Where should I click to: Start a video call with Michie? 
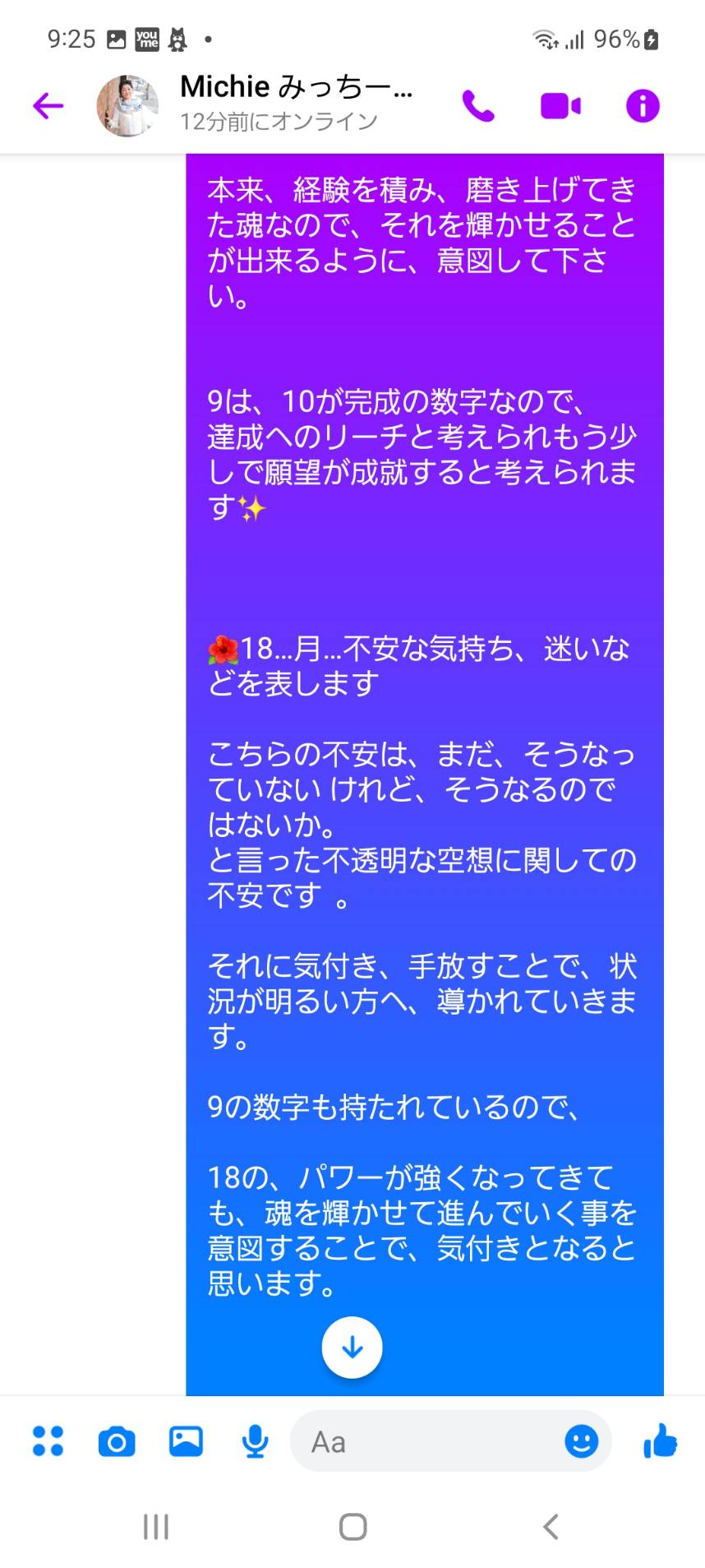pos(560,106)
